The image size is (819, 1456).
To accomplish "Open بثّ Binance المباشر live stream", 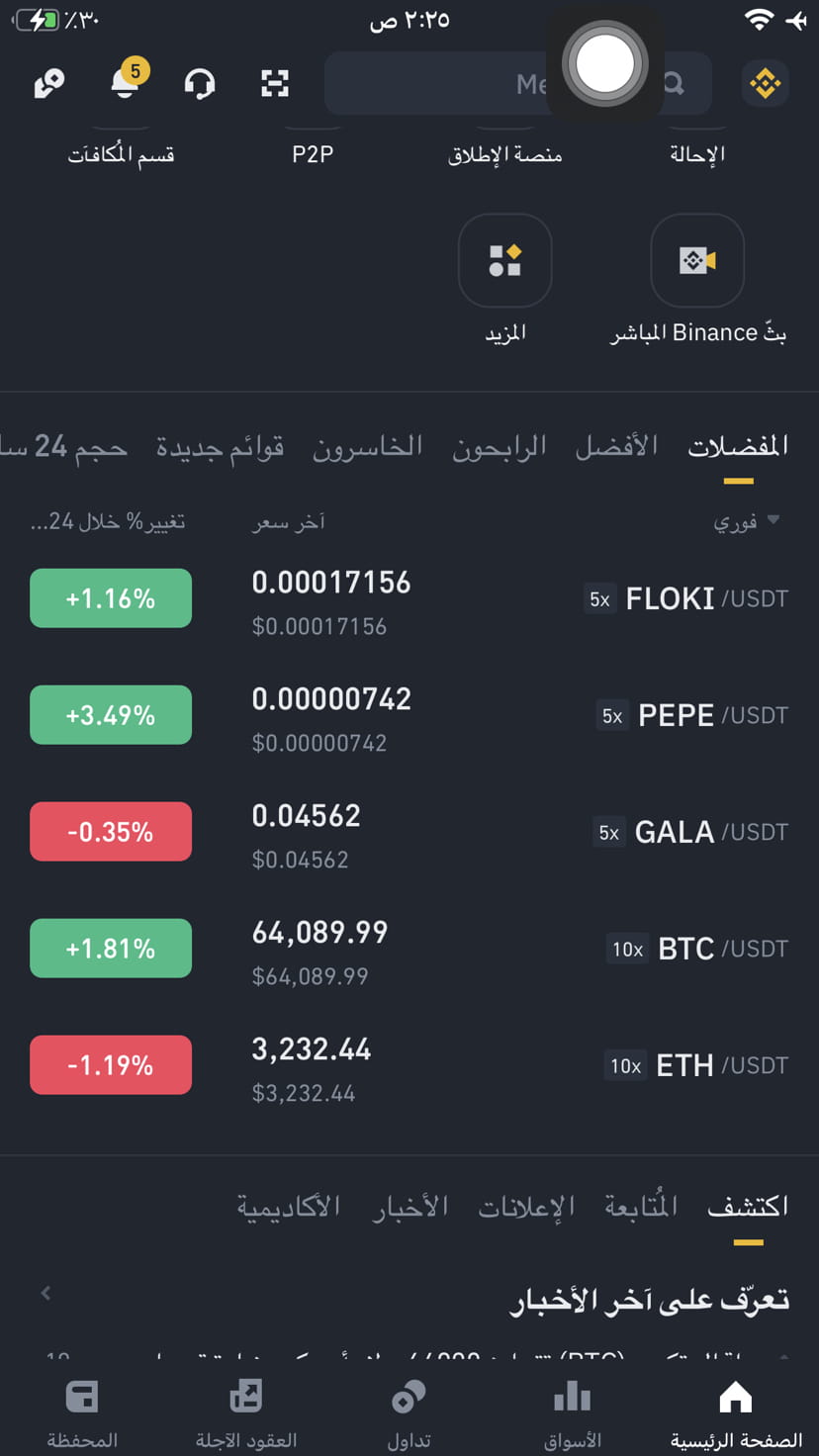I will (697, 261).
